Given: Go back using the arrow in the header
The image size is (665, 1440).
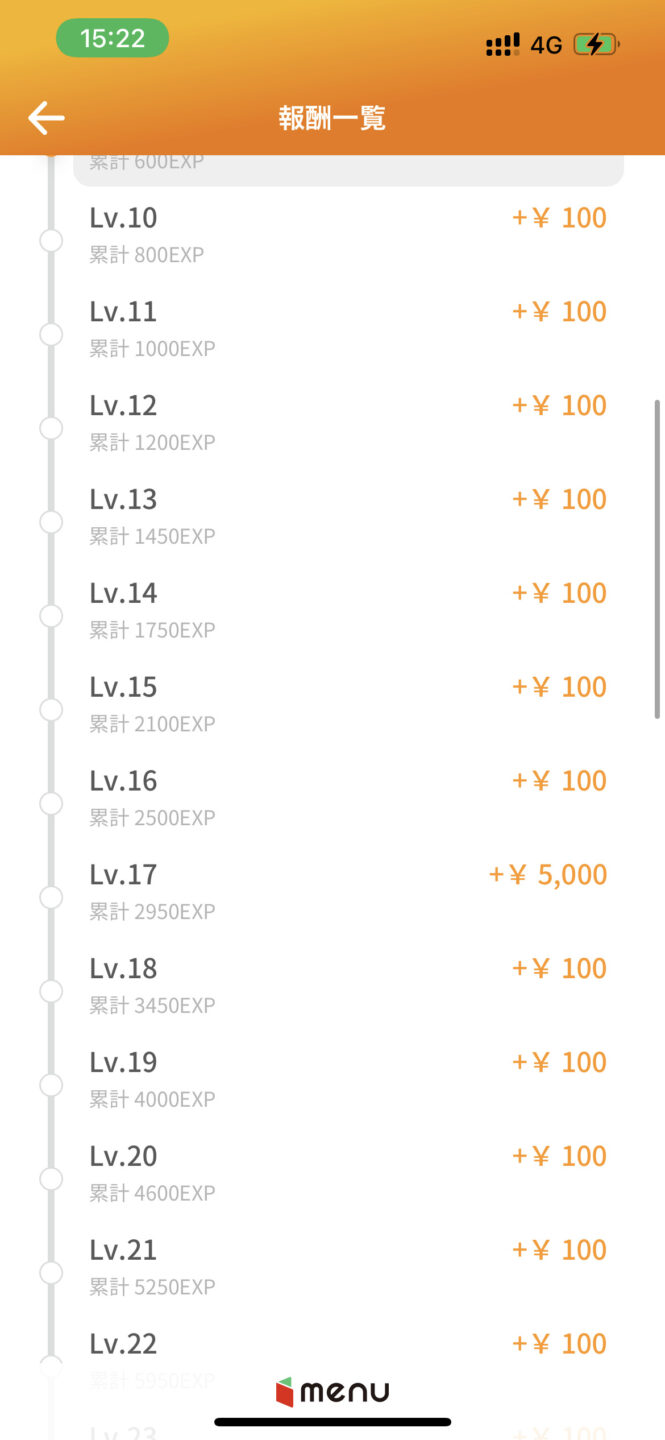Looking at the screenshot, I should [x=46, y=118].
